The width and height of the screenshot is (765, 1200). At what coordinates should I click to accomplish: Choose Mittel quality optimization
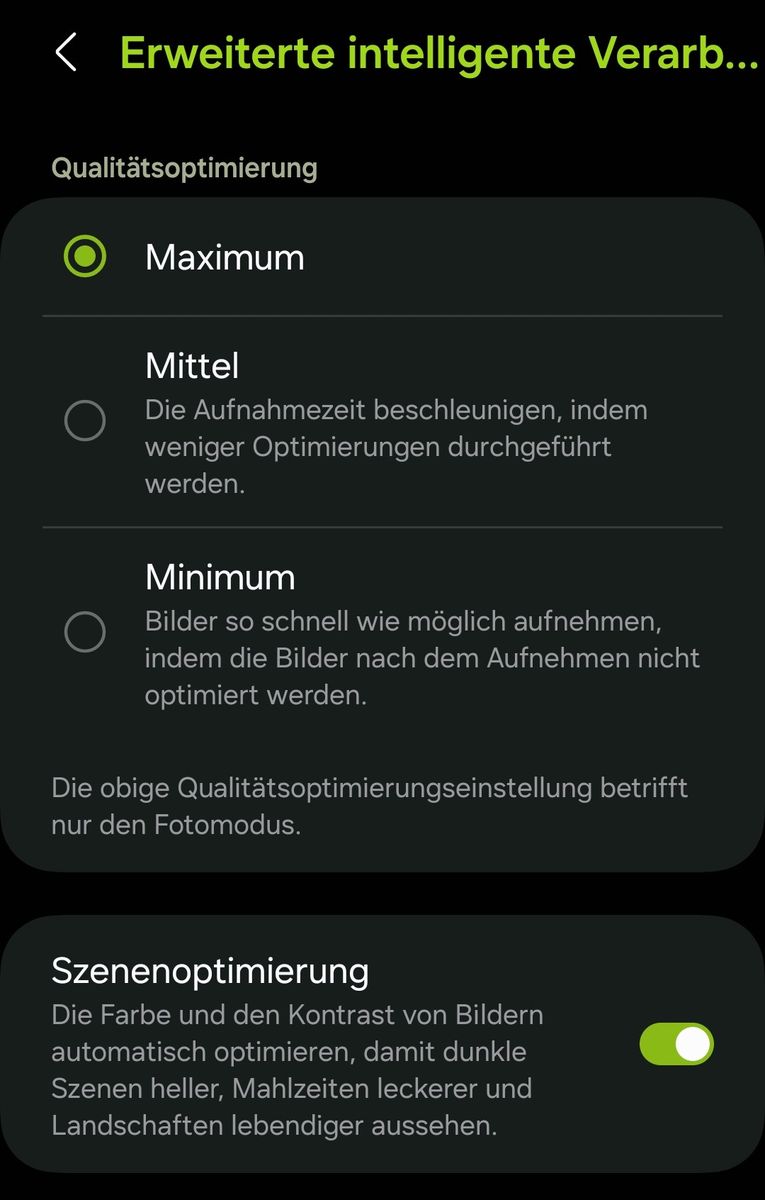(85, 421)
